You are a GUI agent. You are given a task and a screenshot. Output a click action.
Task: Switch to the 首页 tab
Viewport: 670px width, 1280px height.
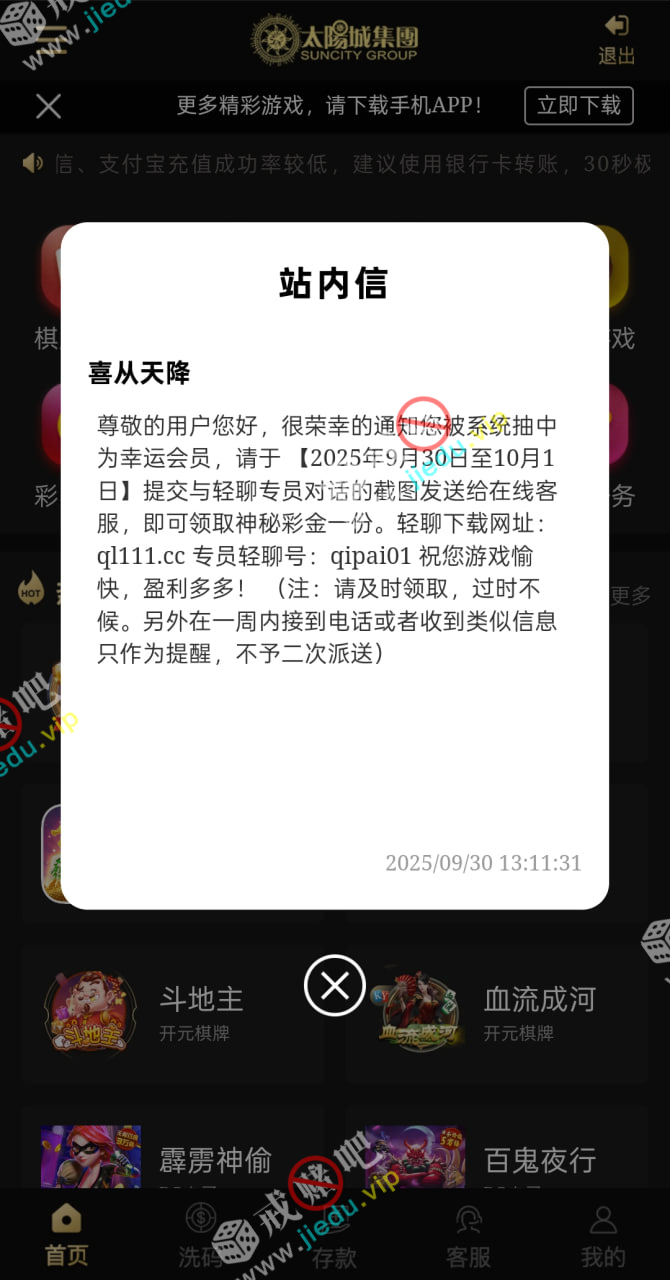(x=66, y=1236)
